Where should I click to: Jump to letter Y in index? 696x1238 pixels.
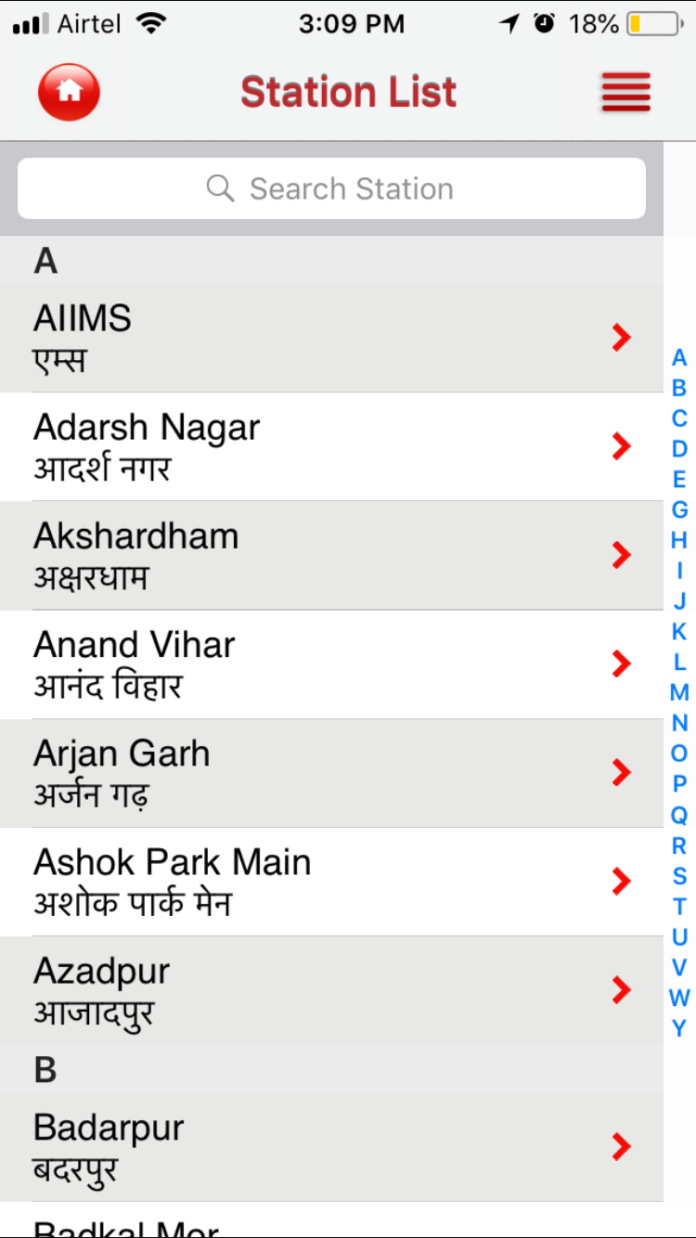[679, 1028]
